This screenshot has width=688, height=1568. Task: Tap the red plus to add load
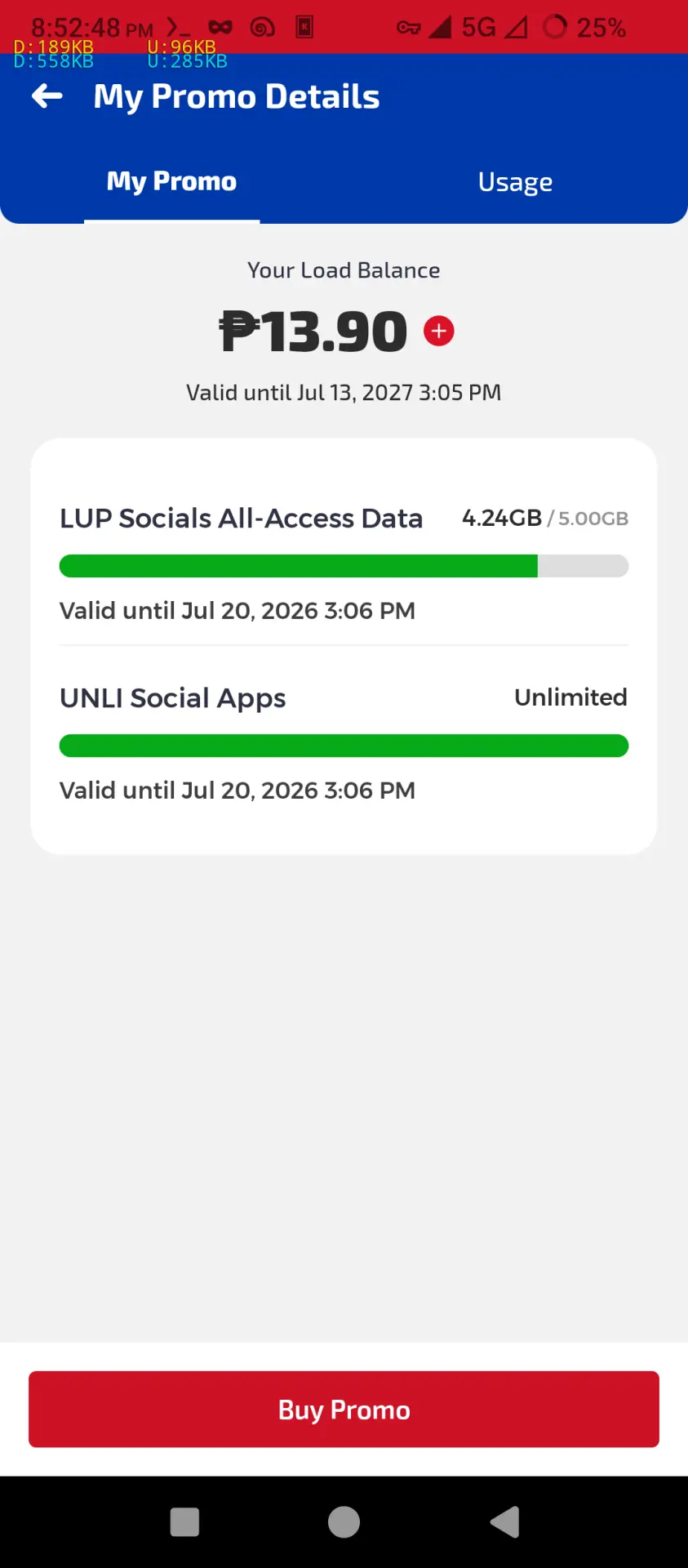click(439, 331)
